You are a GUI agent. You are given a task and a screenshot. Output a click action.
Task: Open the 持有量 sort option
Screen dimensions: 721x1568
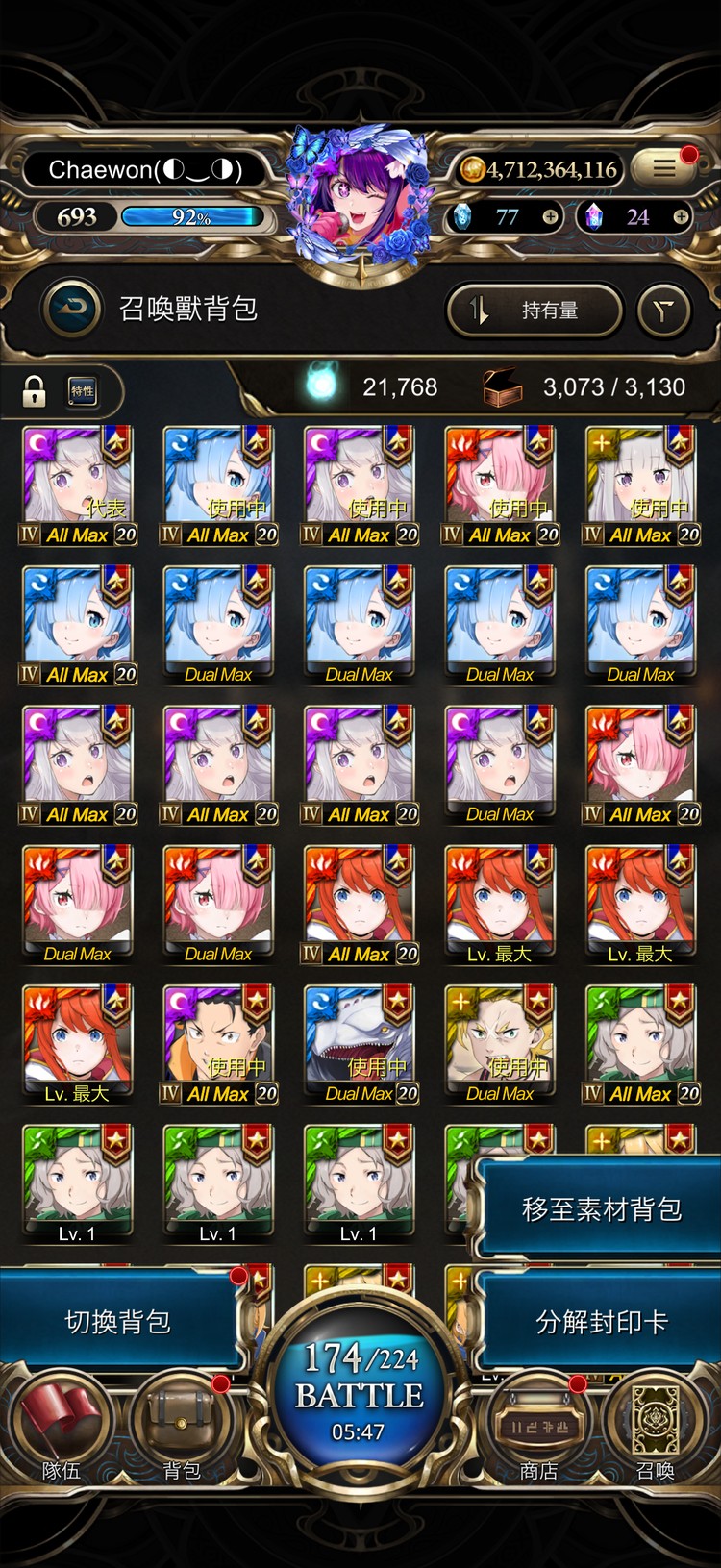535,310
